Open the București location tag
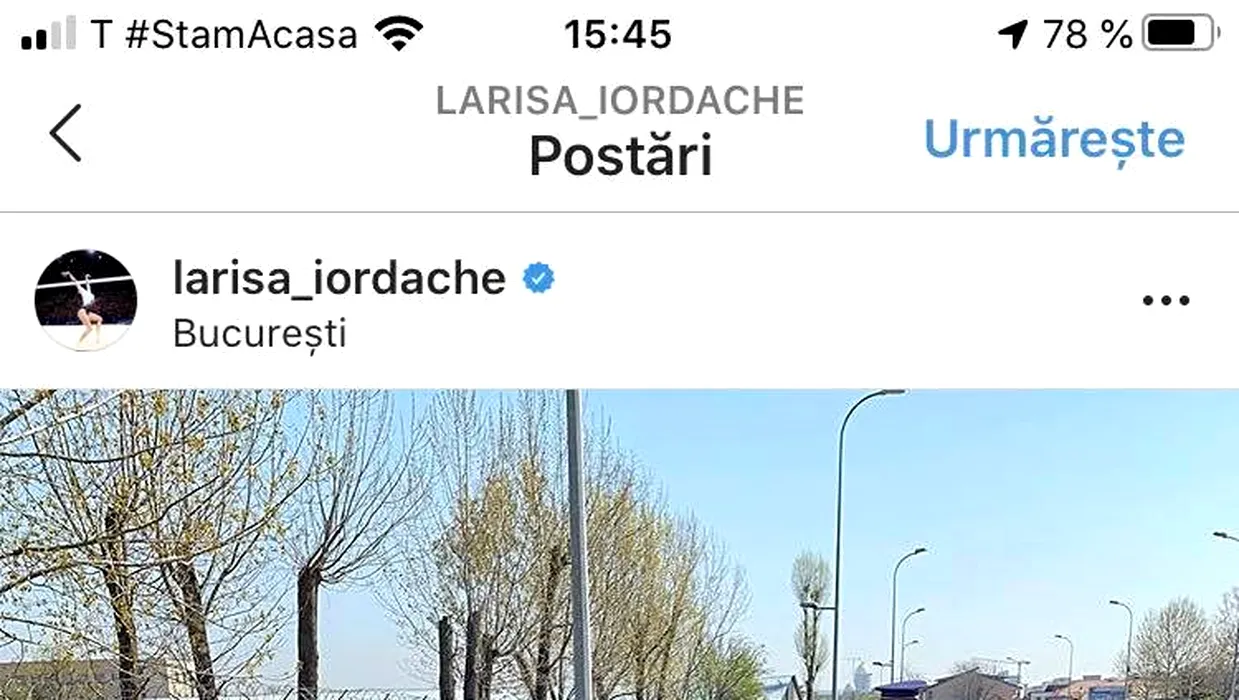This screenshot has width=1239, height=700. 259,333
